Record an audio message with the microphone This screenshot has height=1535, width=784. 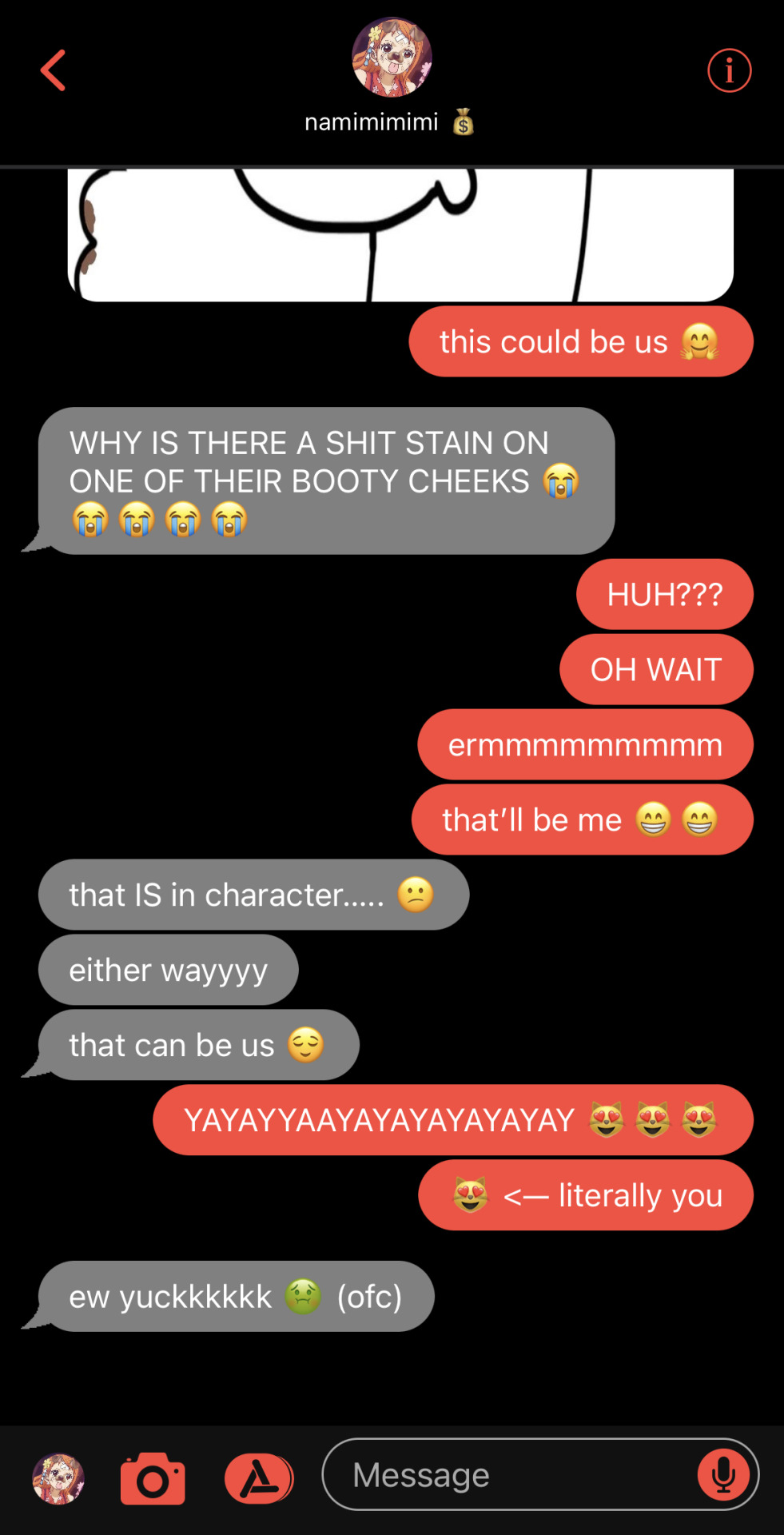(723, 1475)
